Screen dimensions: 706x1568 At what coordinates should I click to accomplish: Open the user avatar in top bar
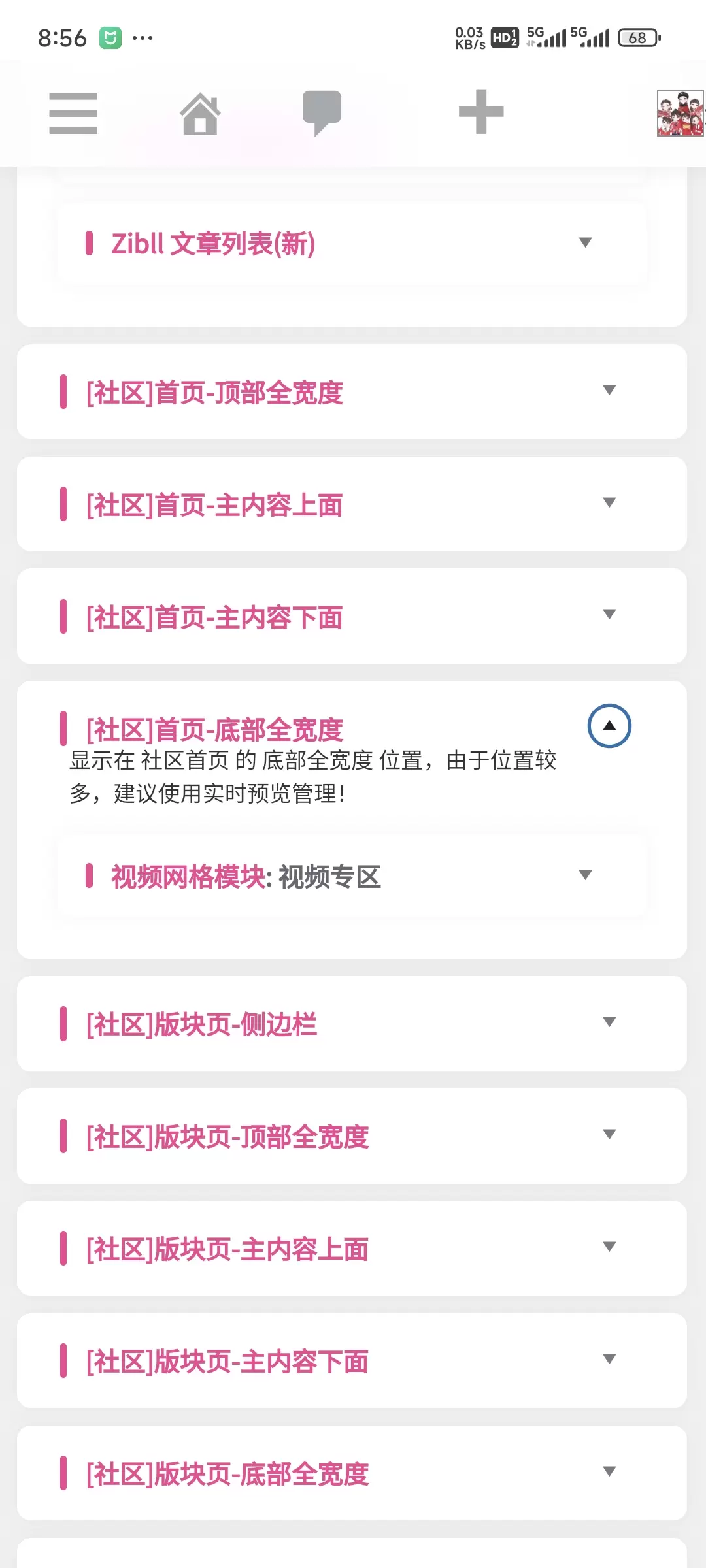[681, 113]
